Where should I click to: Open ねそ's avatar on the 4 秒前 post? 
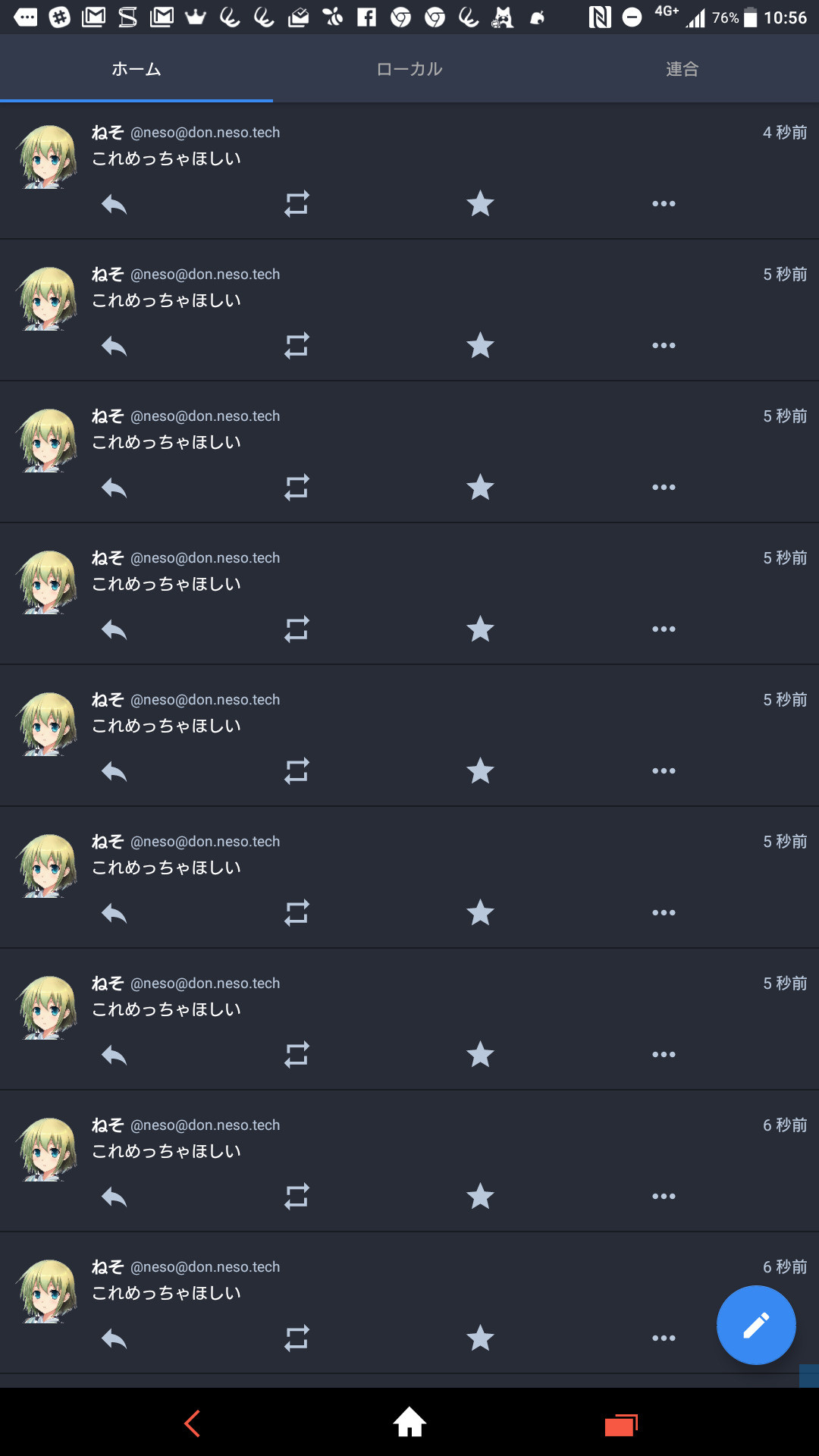click(47, 156)
